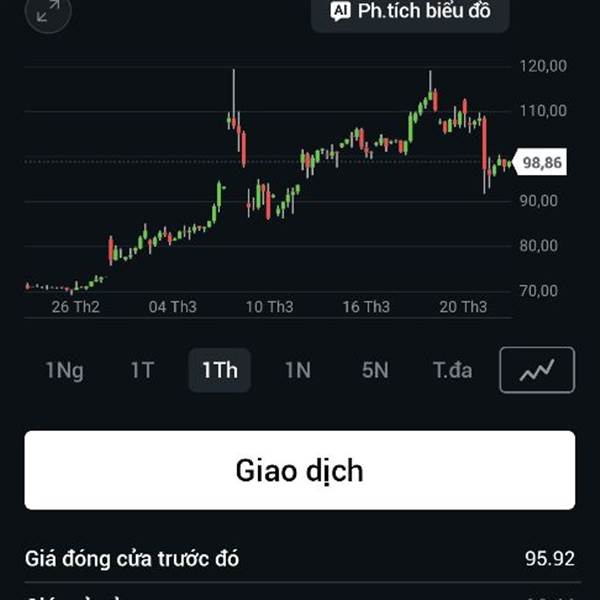Expand the chart to fullscreen

(47, 12)
